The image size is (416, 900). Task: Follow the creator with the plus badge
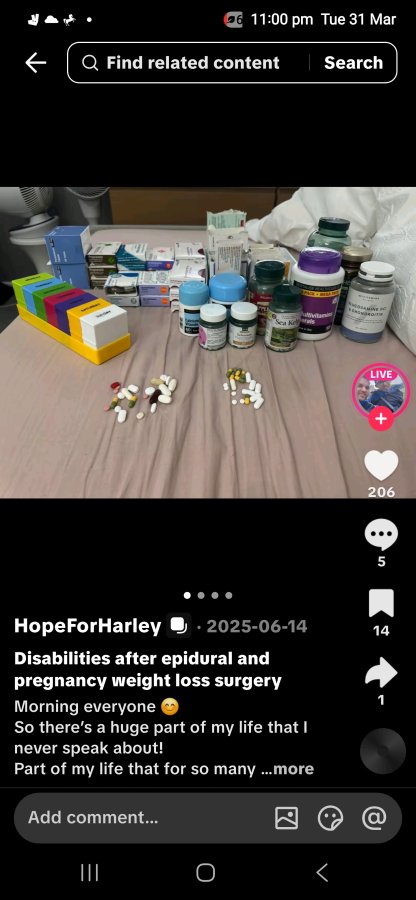(x=381, y=420)
